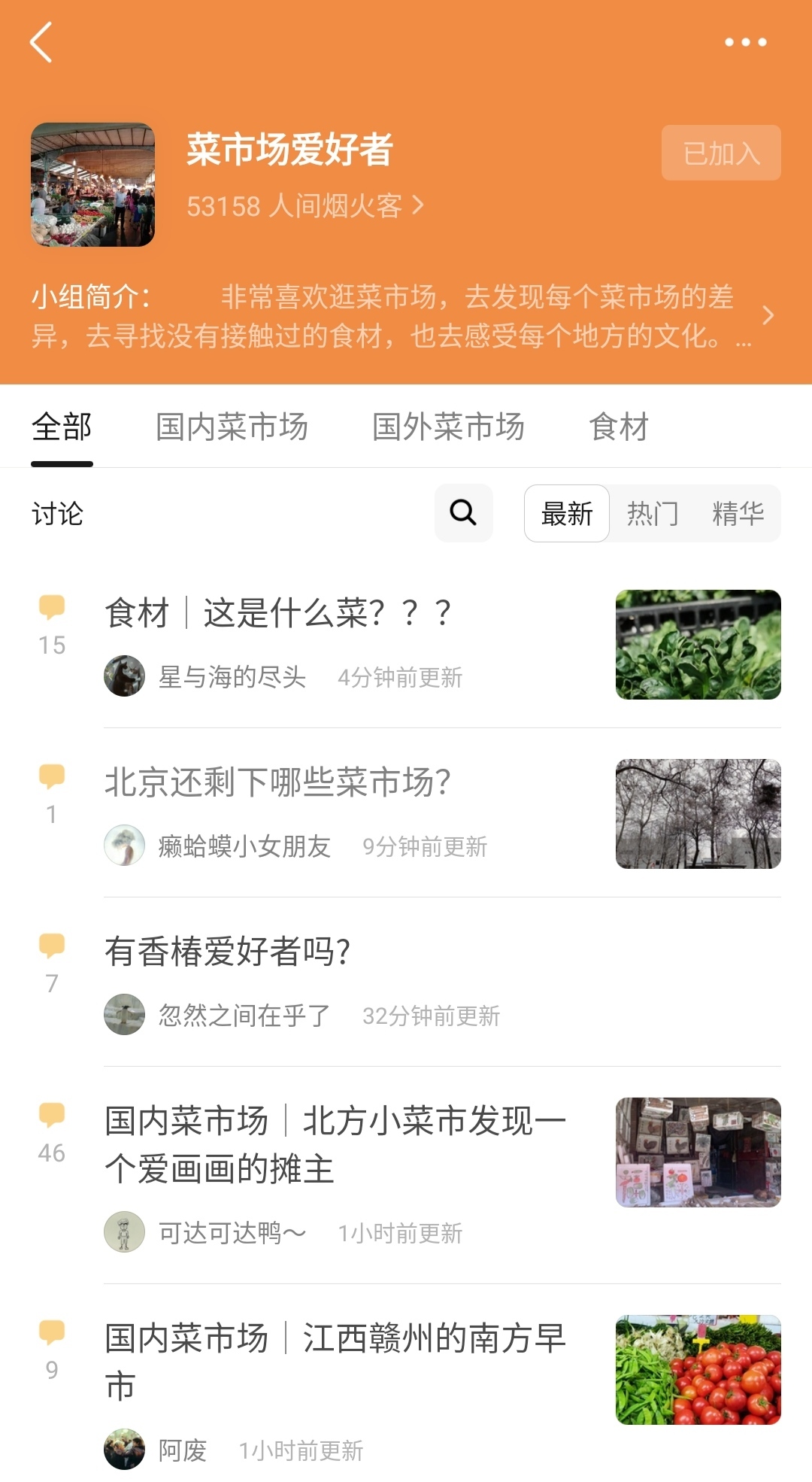812x1482 pixels.
Task: Switch to the 国外菜市场 tab
Action: pos(448,427)
